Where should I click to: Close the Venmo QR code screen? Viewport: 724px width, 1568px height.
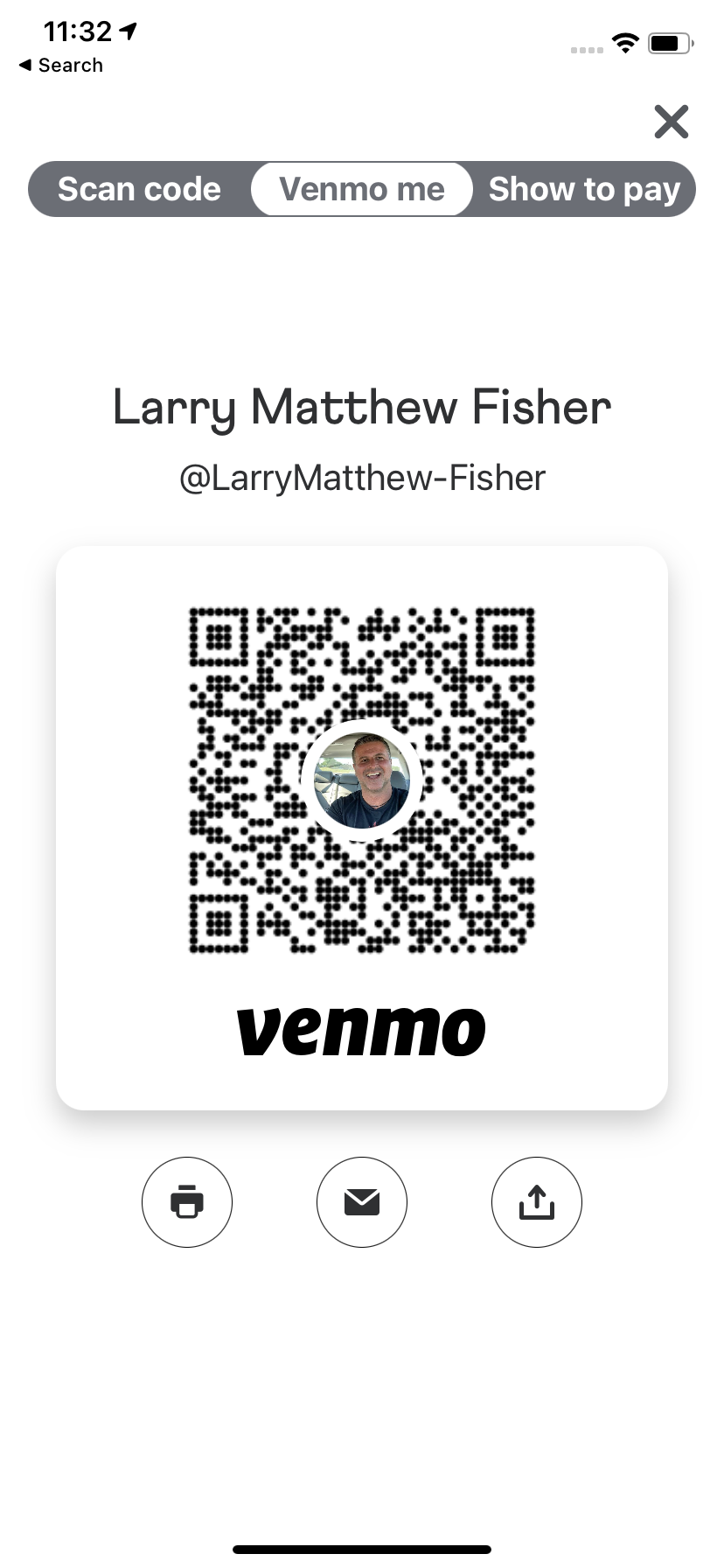click(x=671, y=122)
